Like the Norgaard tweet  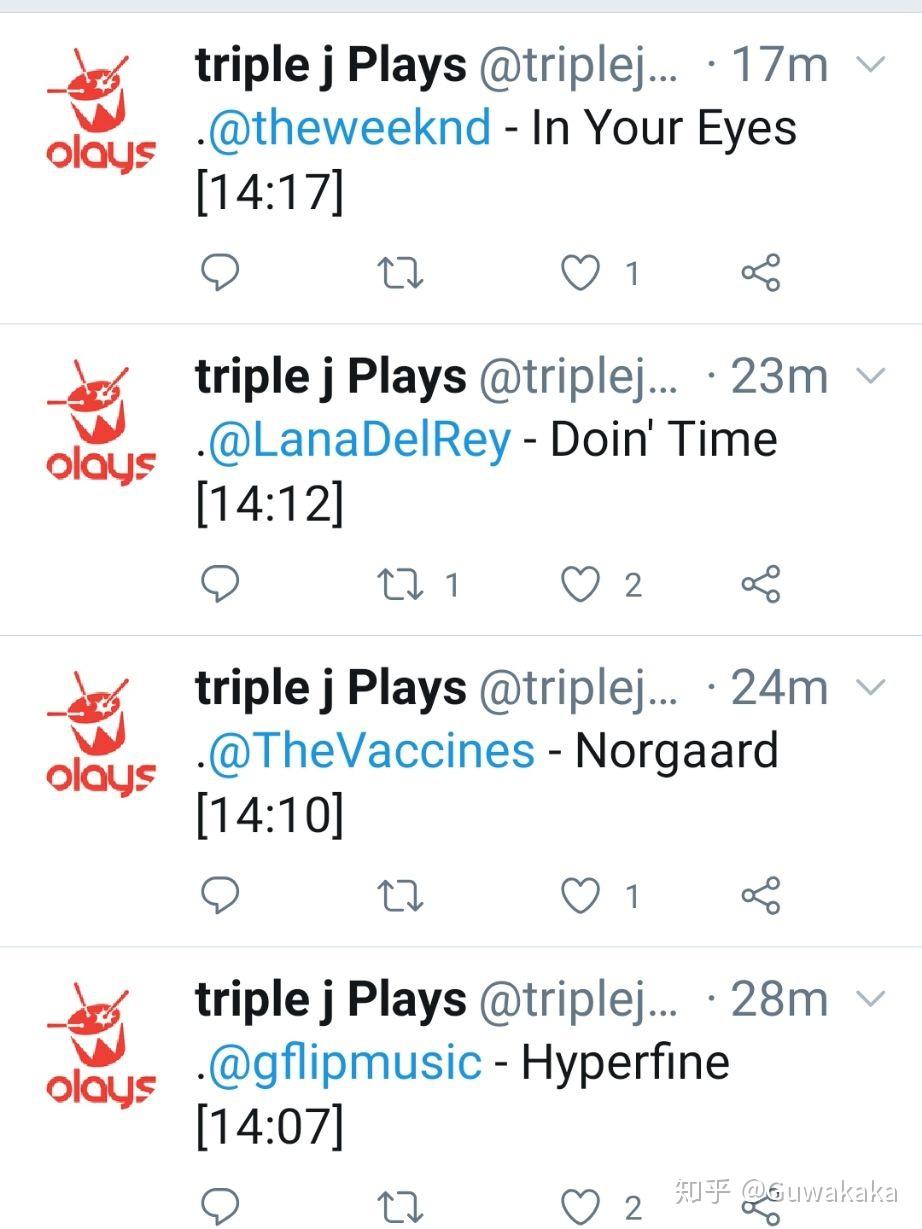point(580,896)
